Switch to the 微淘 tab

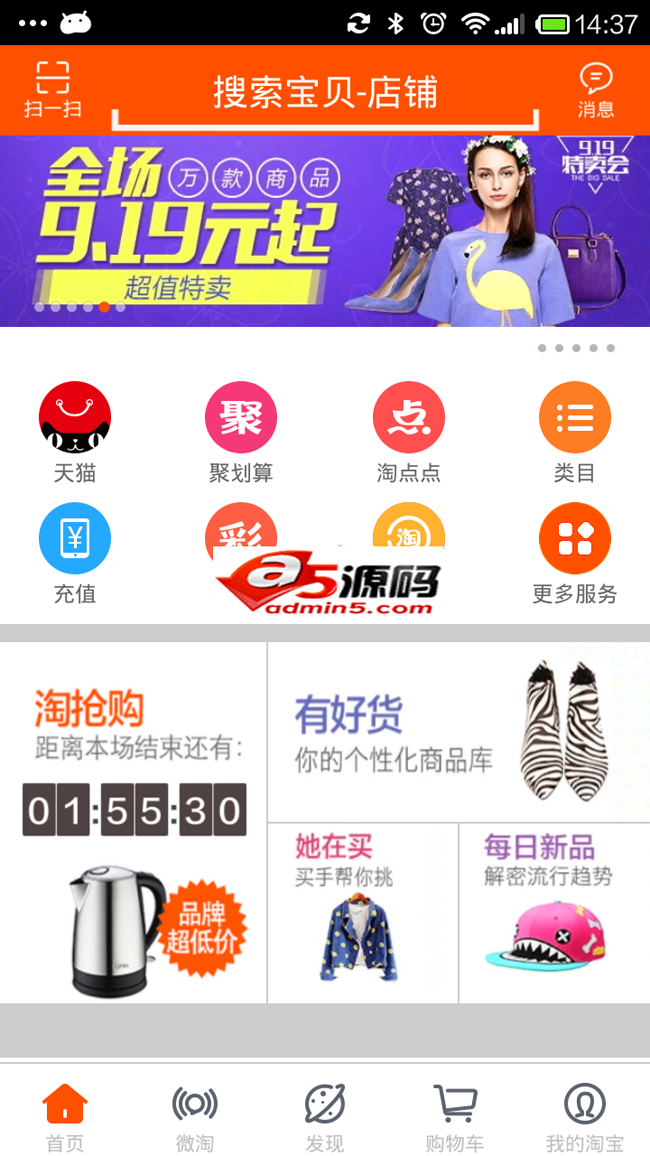pos(194,1117)
